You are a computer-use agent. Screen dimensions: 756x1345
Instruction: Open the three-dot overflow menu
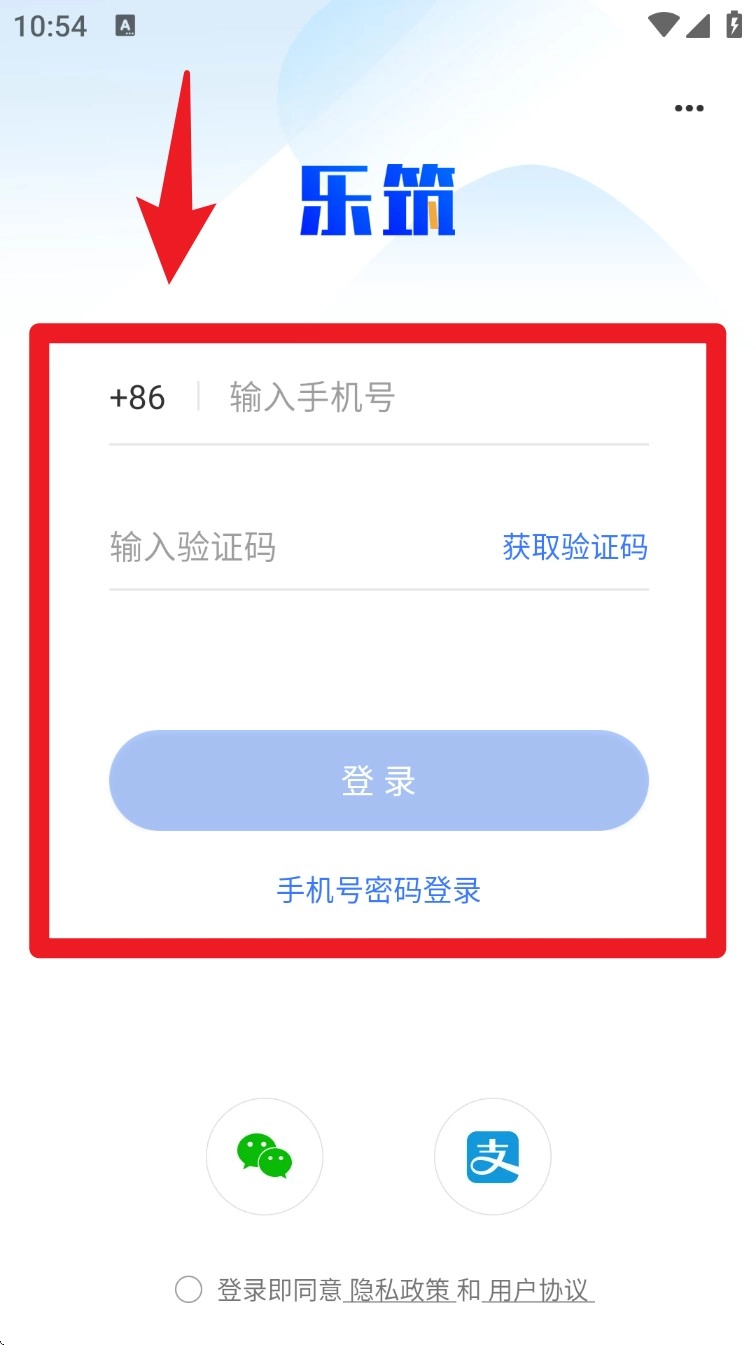689,109
